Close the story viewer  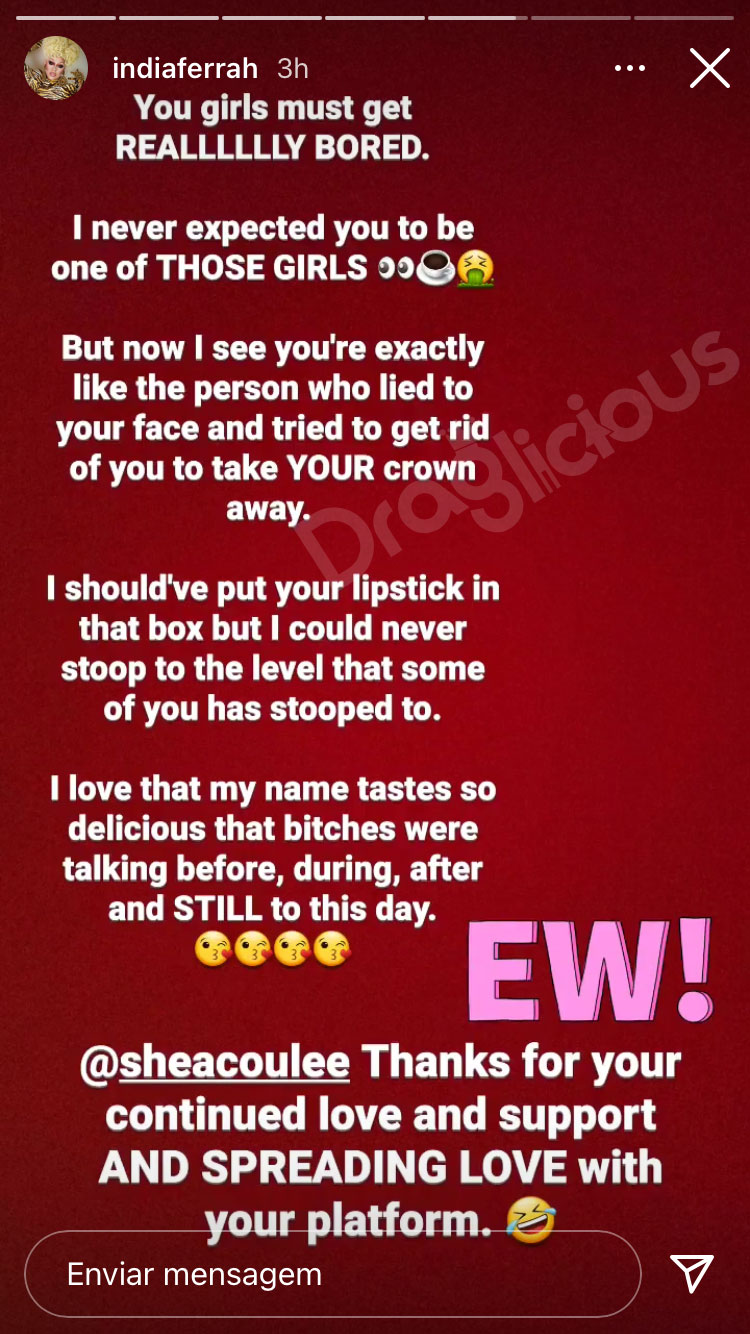click(x=709, y=68)
